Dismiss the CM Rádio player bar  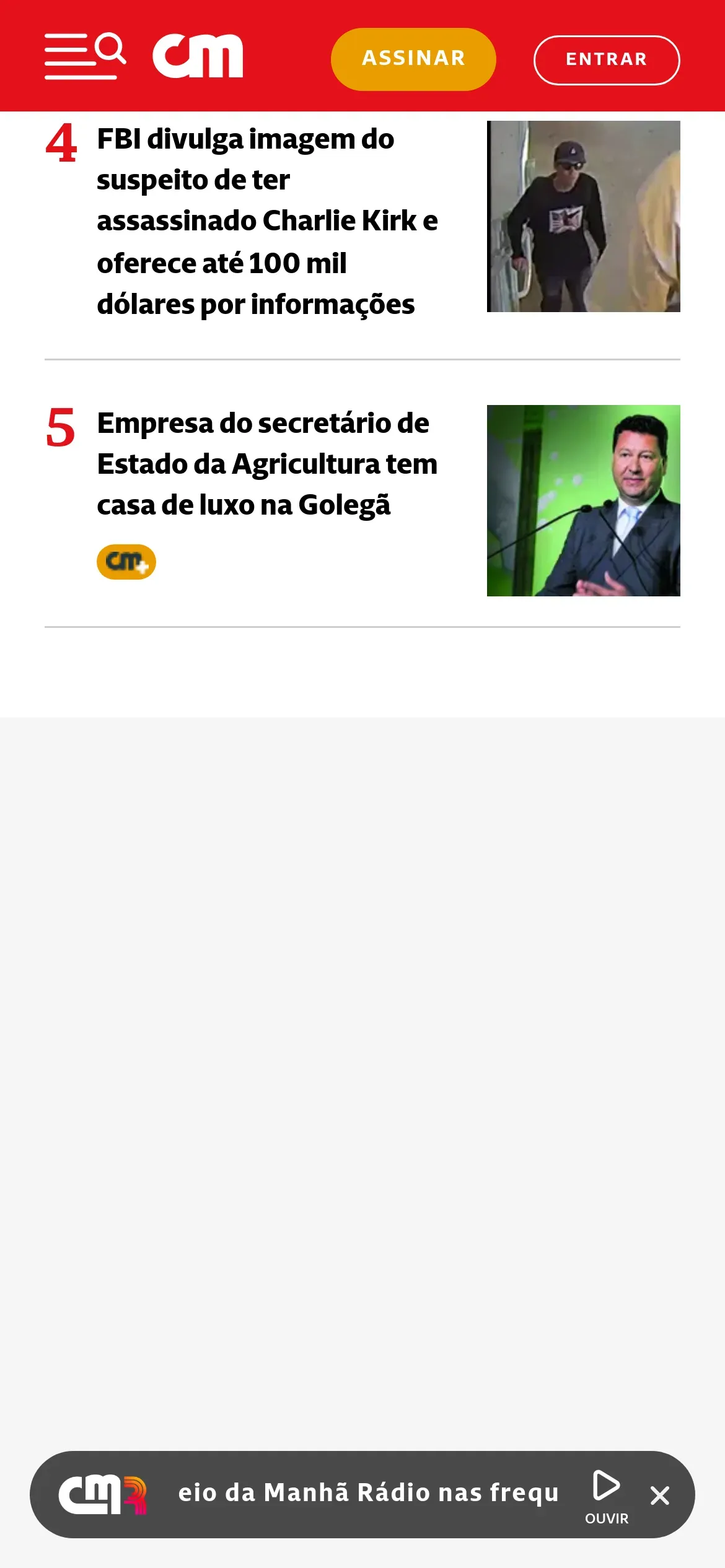[x=659, y=1496]
